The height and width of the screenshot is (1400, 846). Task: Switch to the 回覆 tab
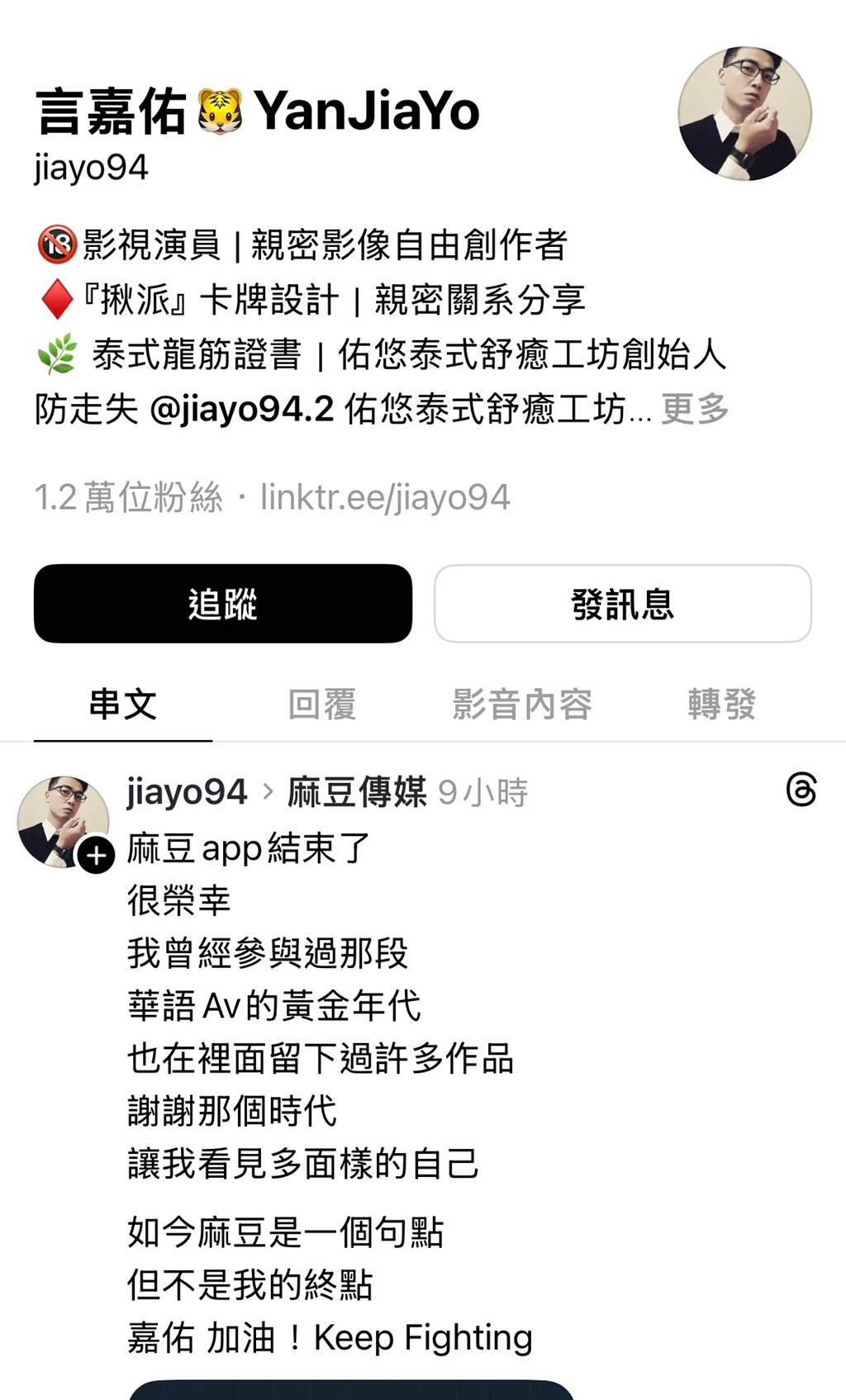point(322,705)
